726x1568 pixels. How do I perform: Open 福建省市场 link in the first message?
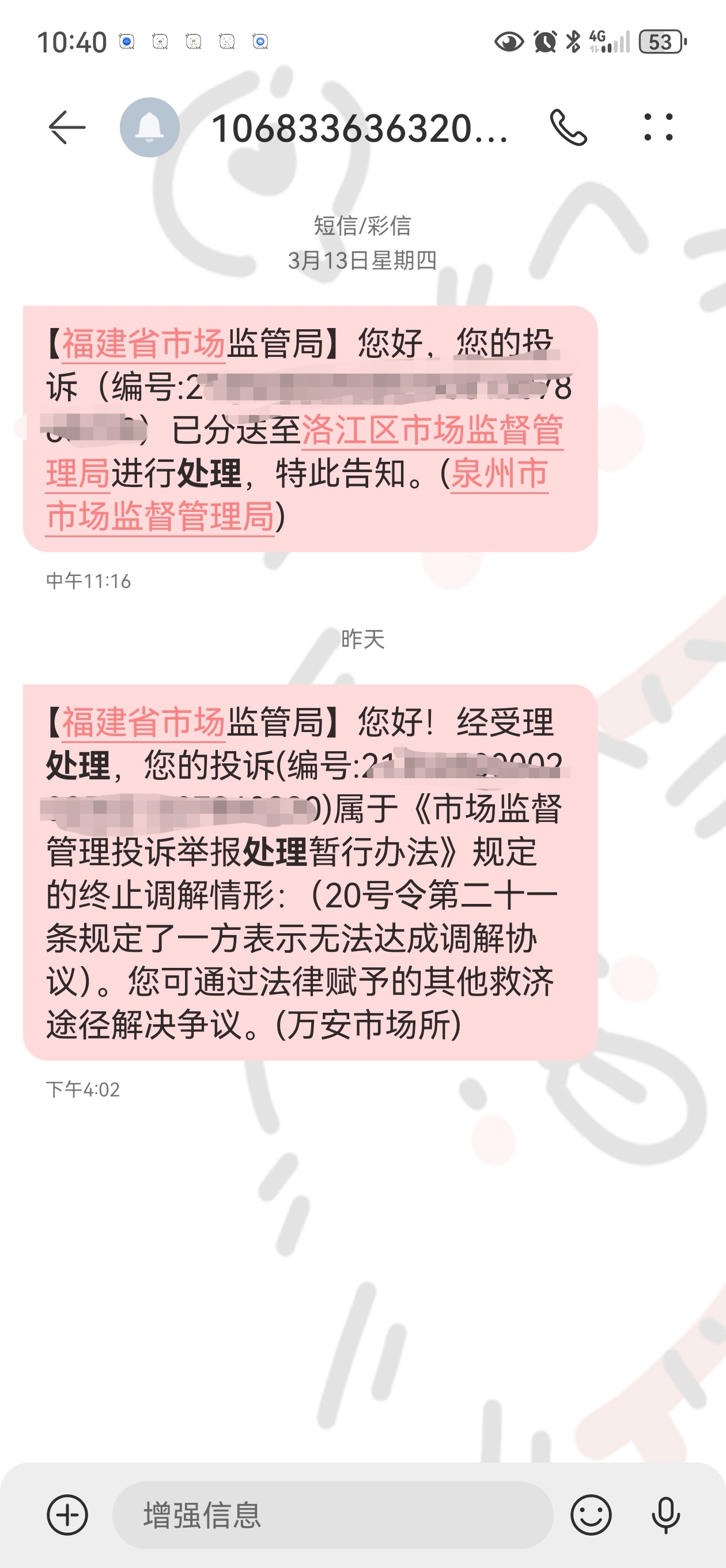[143, 344]
